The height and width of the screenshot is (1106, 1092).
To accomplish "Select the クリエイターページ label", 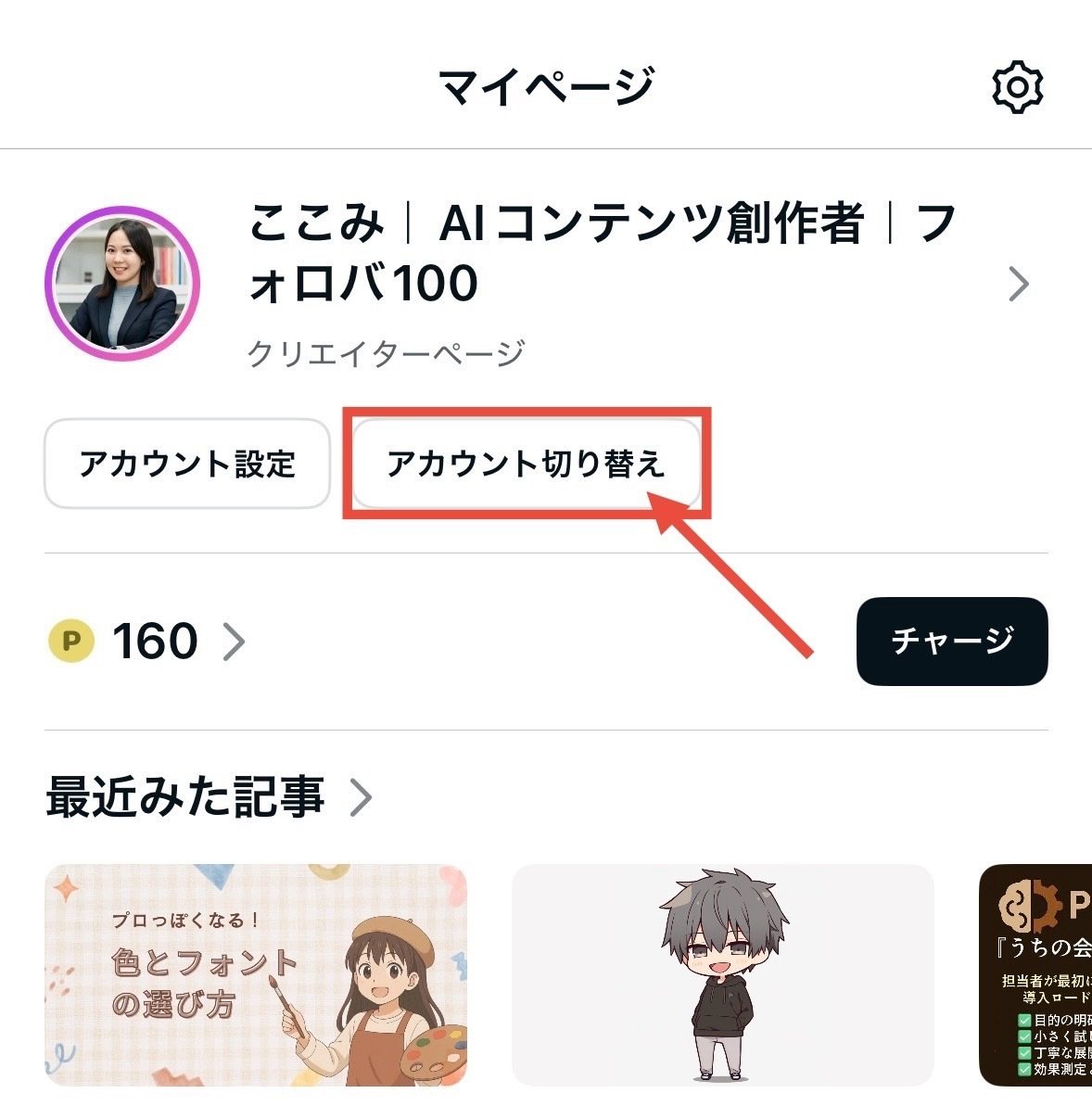I will coord(387,350).
